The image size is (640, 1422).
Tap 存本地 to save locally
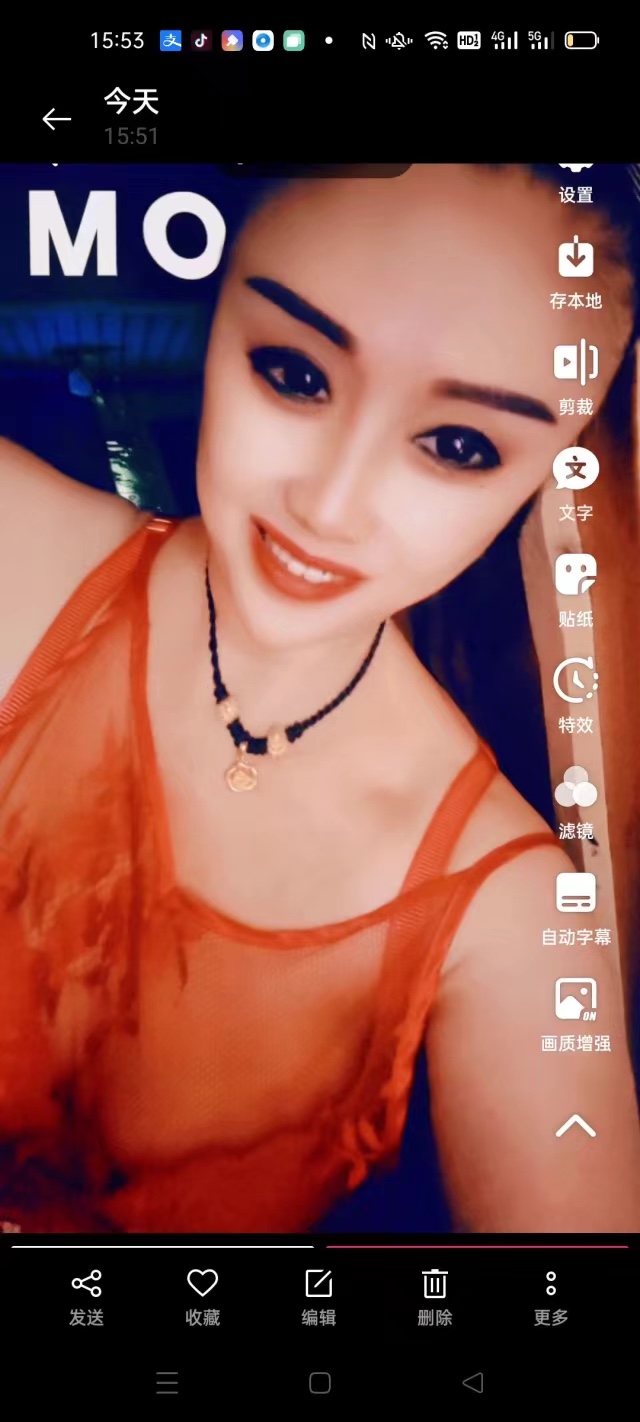point(576,272)
